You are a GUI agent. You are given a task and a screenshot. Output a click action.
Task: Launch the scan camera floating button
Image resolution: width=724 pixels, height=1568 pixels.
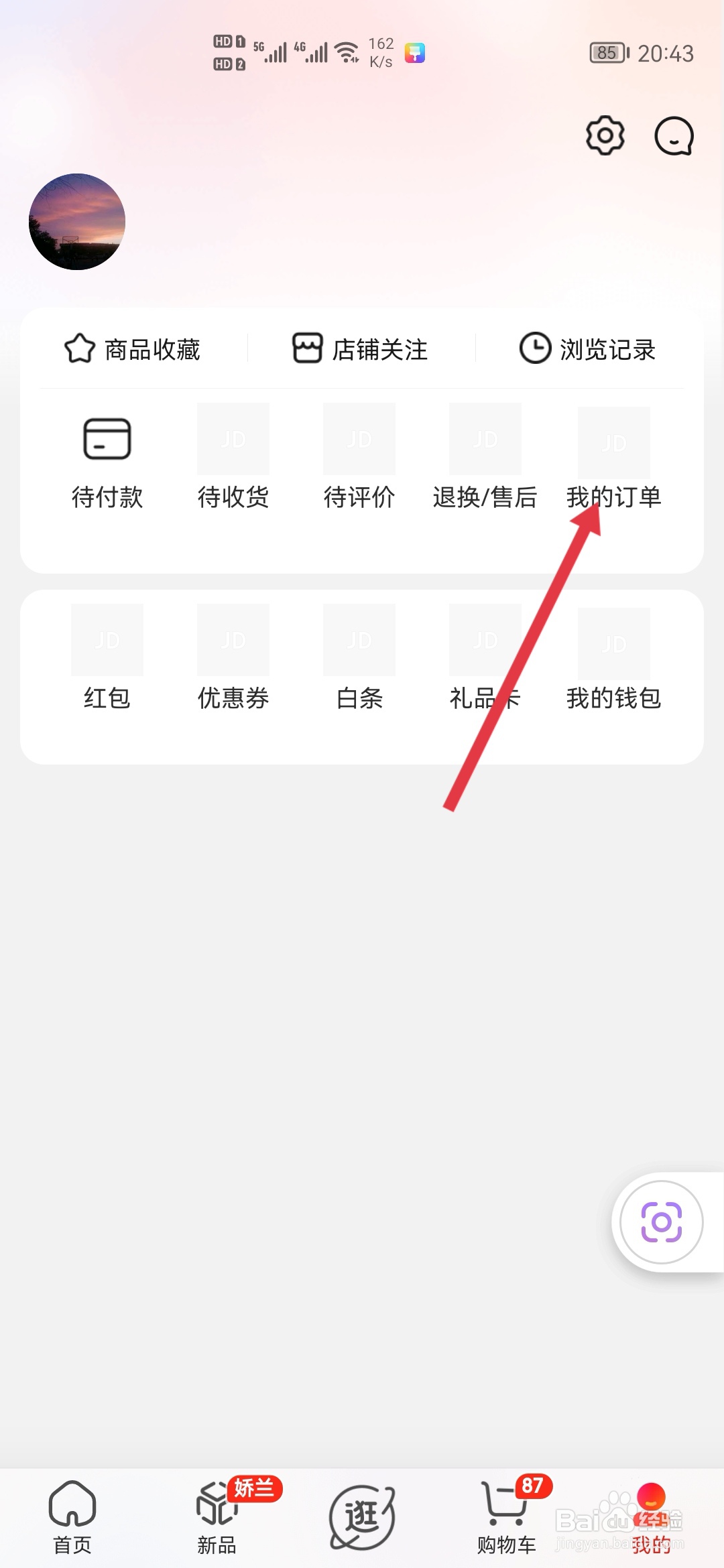coord(660,1222)
